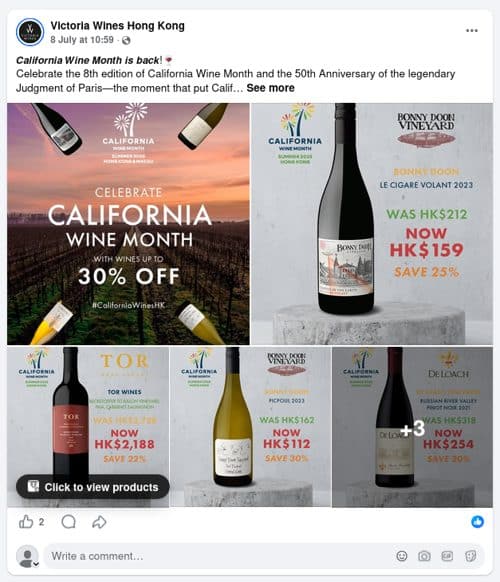This screenshot has height=582, width=500.
Task: Switch the commenting profile avatar
Action: click(27, 556)
